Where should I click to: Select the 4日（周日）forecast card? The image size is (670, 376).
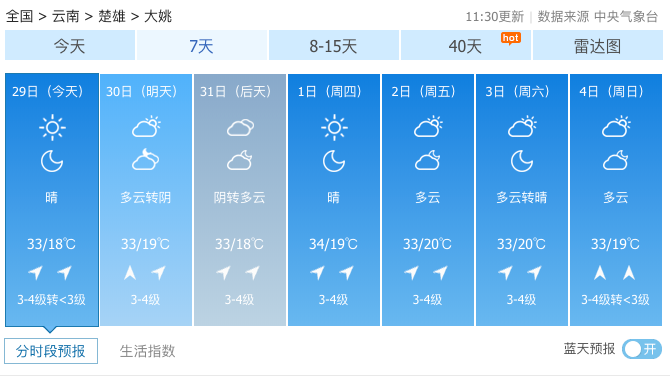[616, 200]
